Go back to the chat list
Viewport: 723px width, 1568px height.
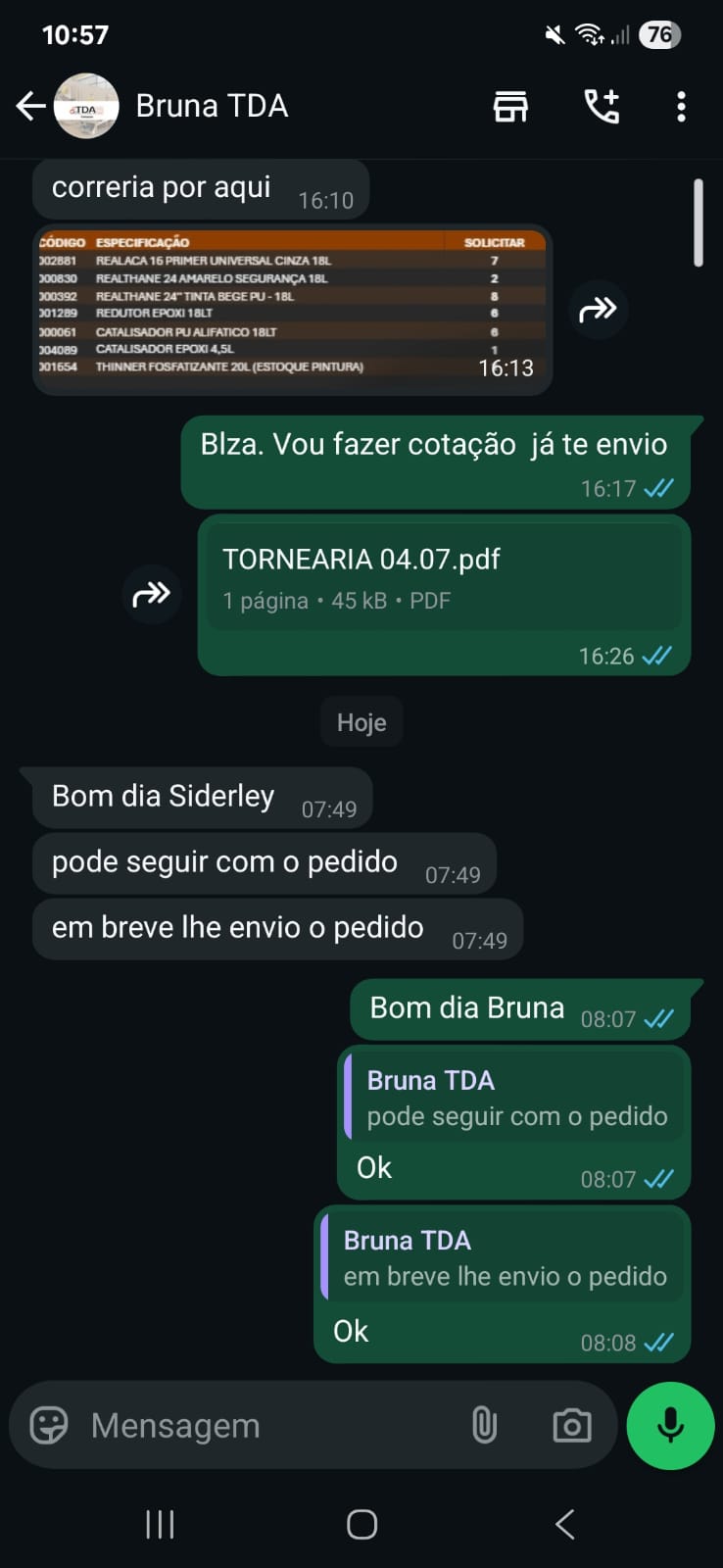click(31, 106)
